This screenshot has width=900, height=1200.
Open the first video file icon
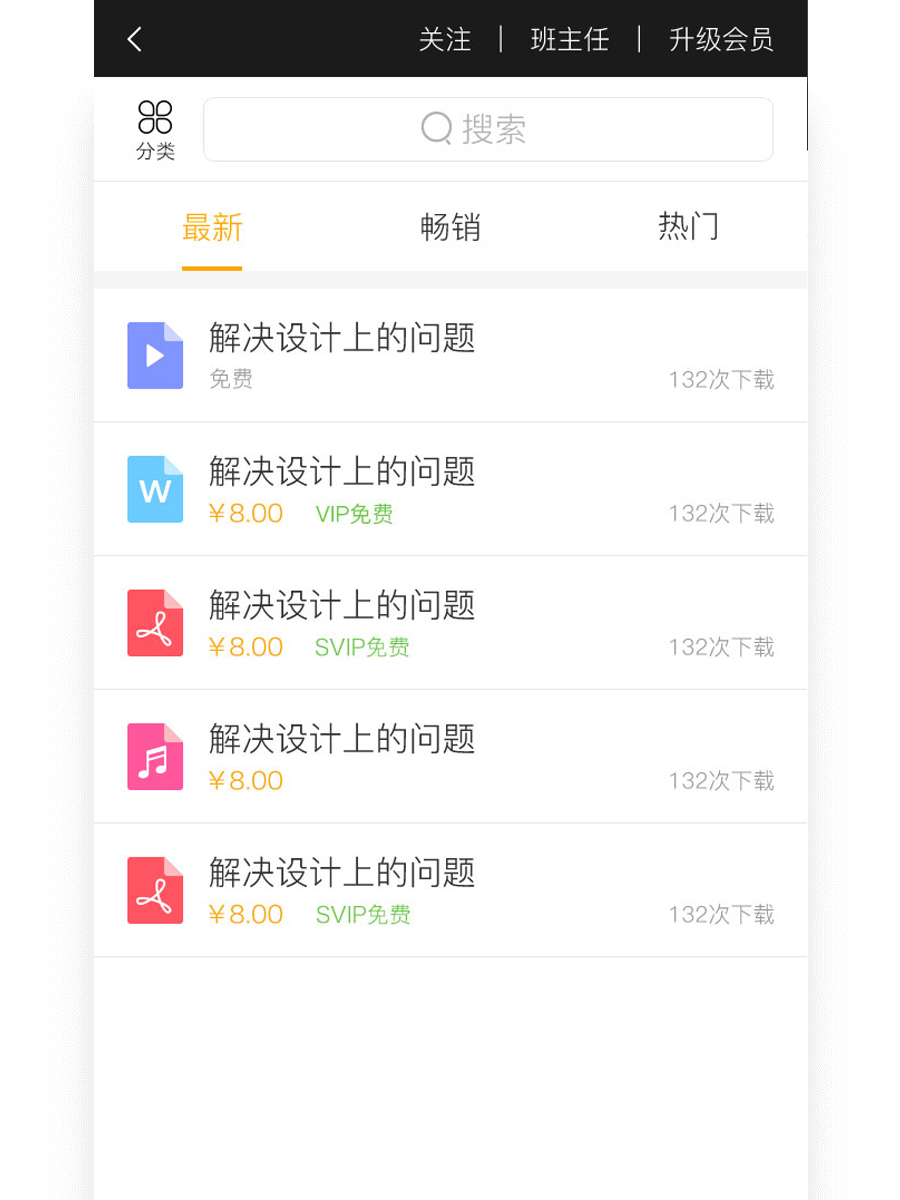click(155, 355)
